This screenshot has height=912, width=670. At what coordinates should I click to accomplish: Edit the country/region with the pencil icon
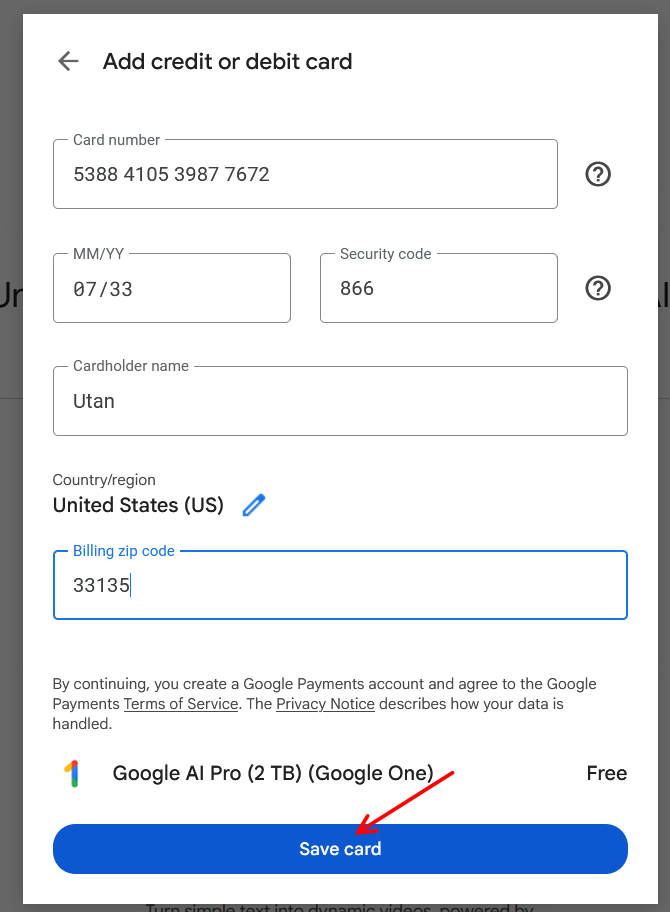click(254, 505)
